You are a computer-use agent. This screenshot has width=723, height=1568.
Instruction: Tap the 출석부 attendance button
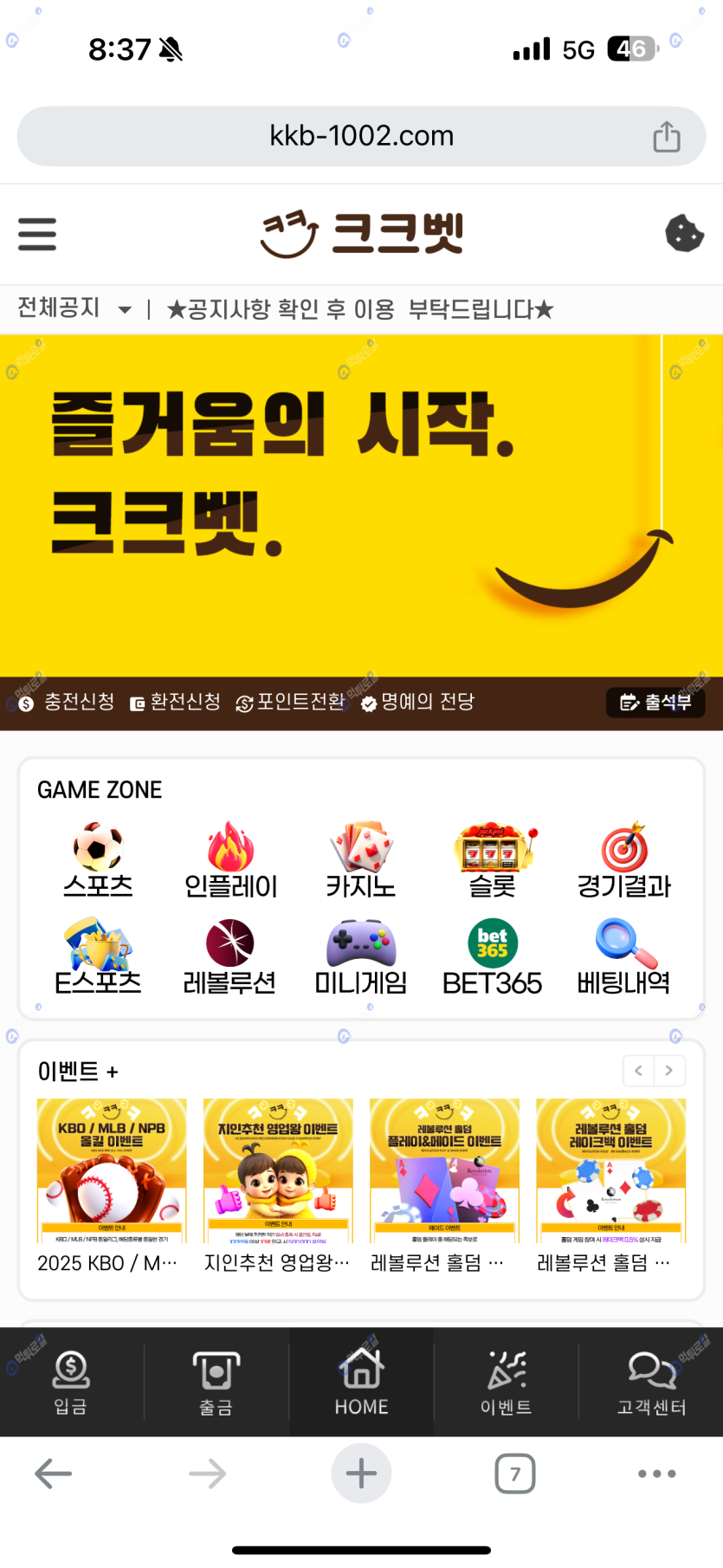click(655, 703)
